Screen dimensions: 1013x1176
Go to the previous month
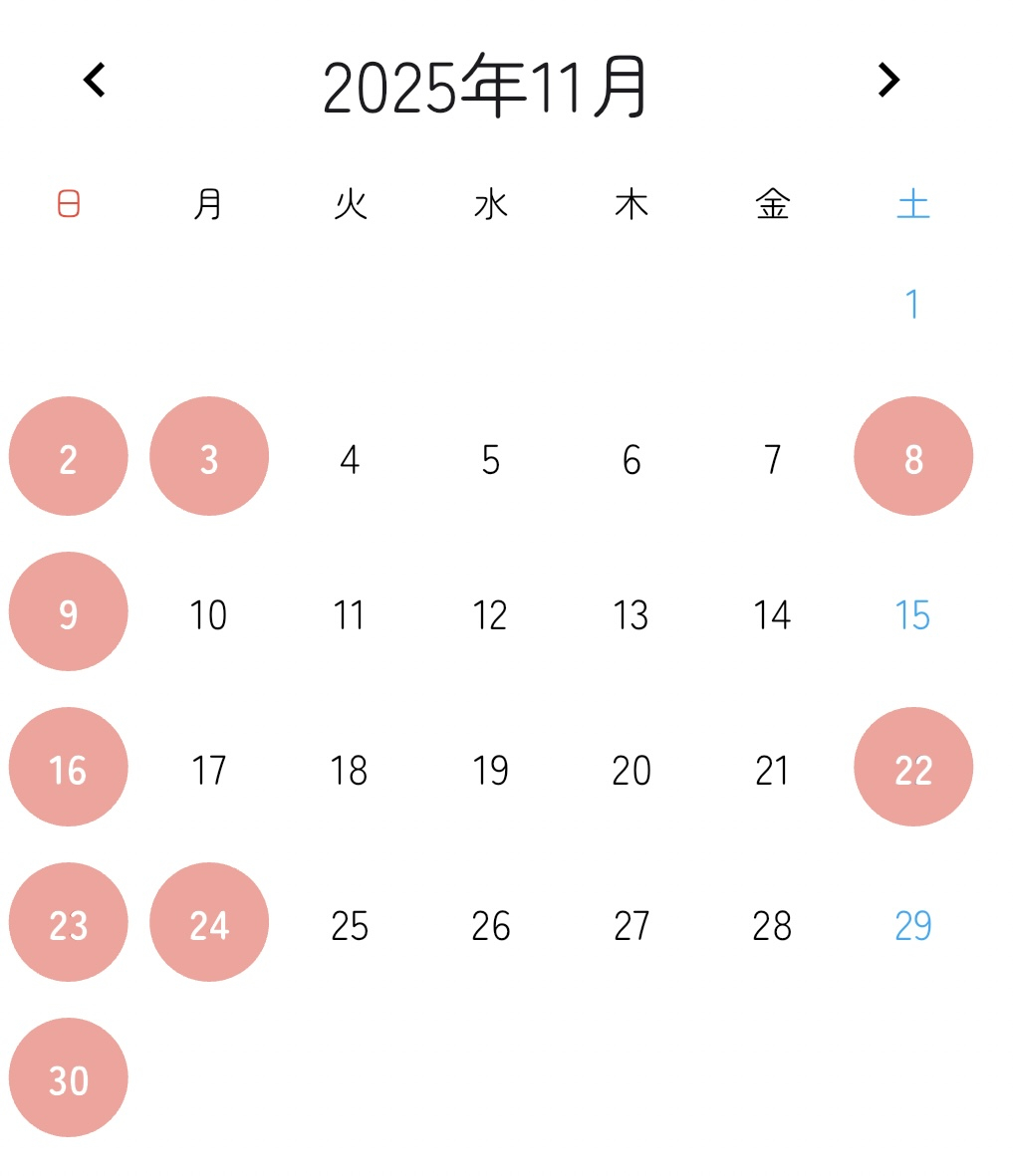coord(95,81)
